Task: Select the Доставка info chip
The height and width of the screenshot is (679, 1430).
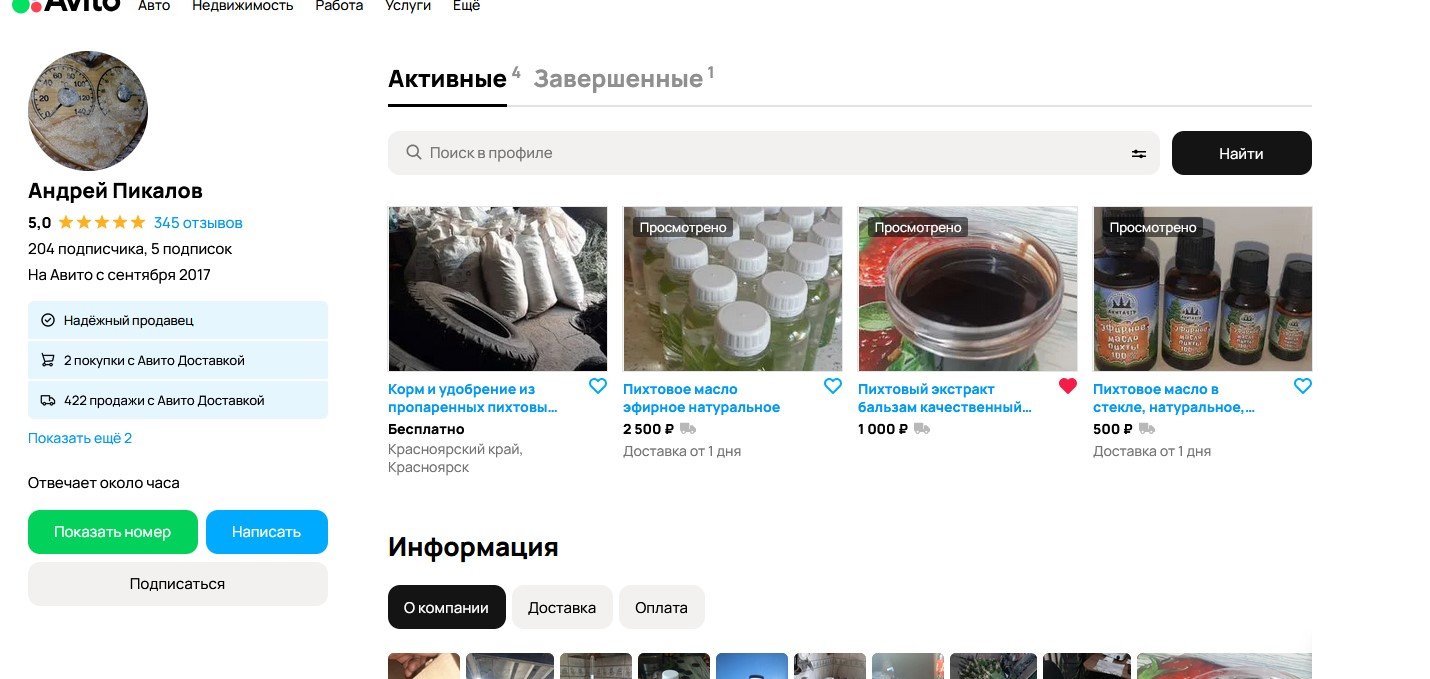Action: 562,608
